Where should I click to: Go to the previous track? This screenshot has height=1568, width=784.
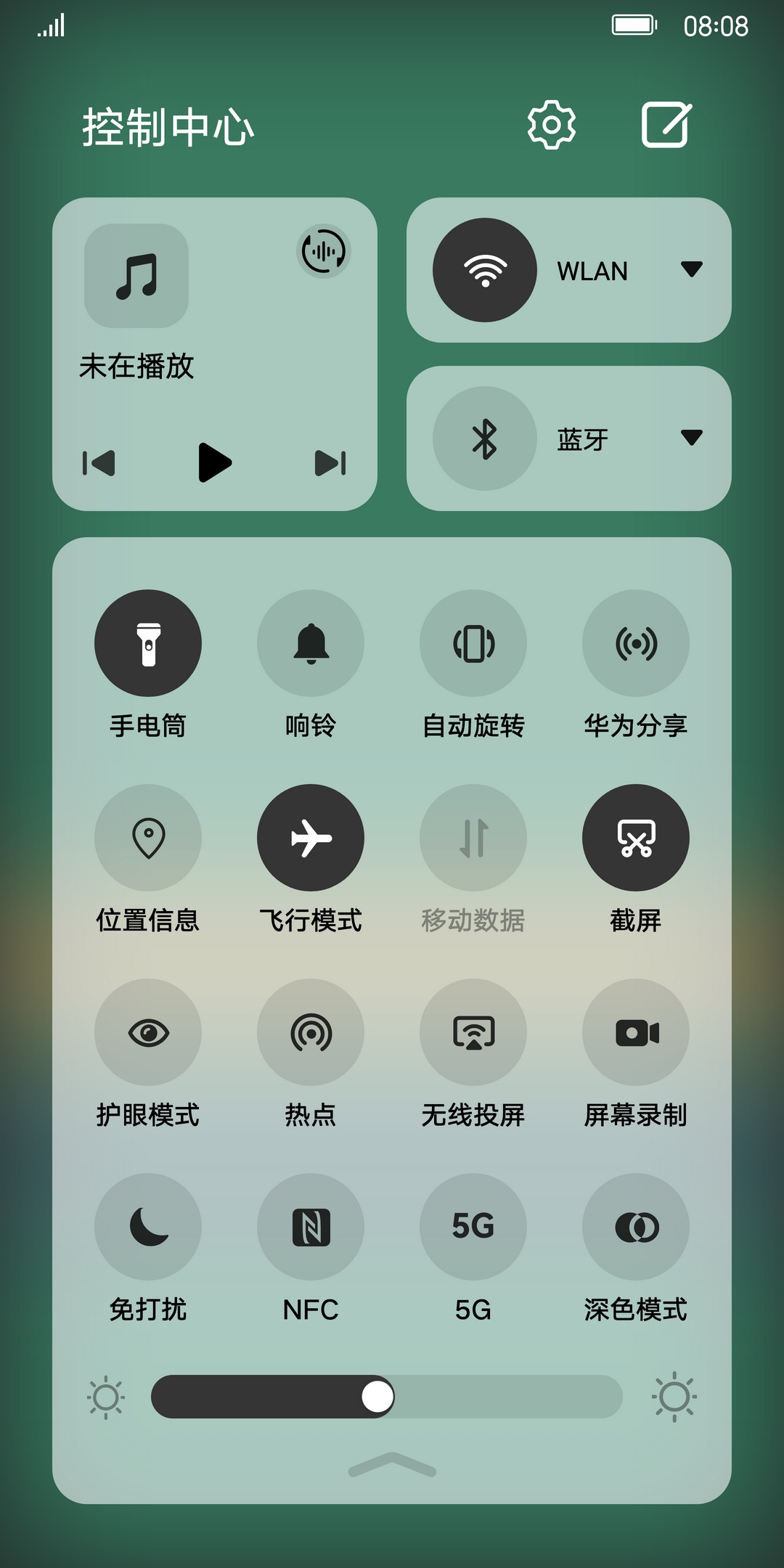99,462
